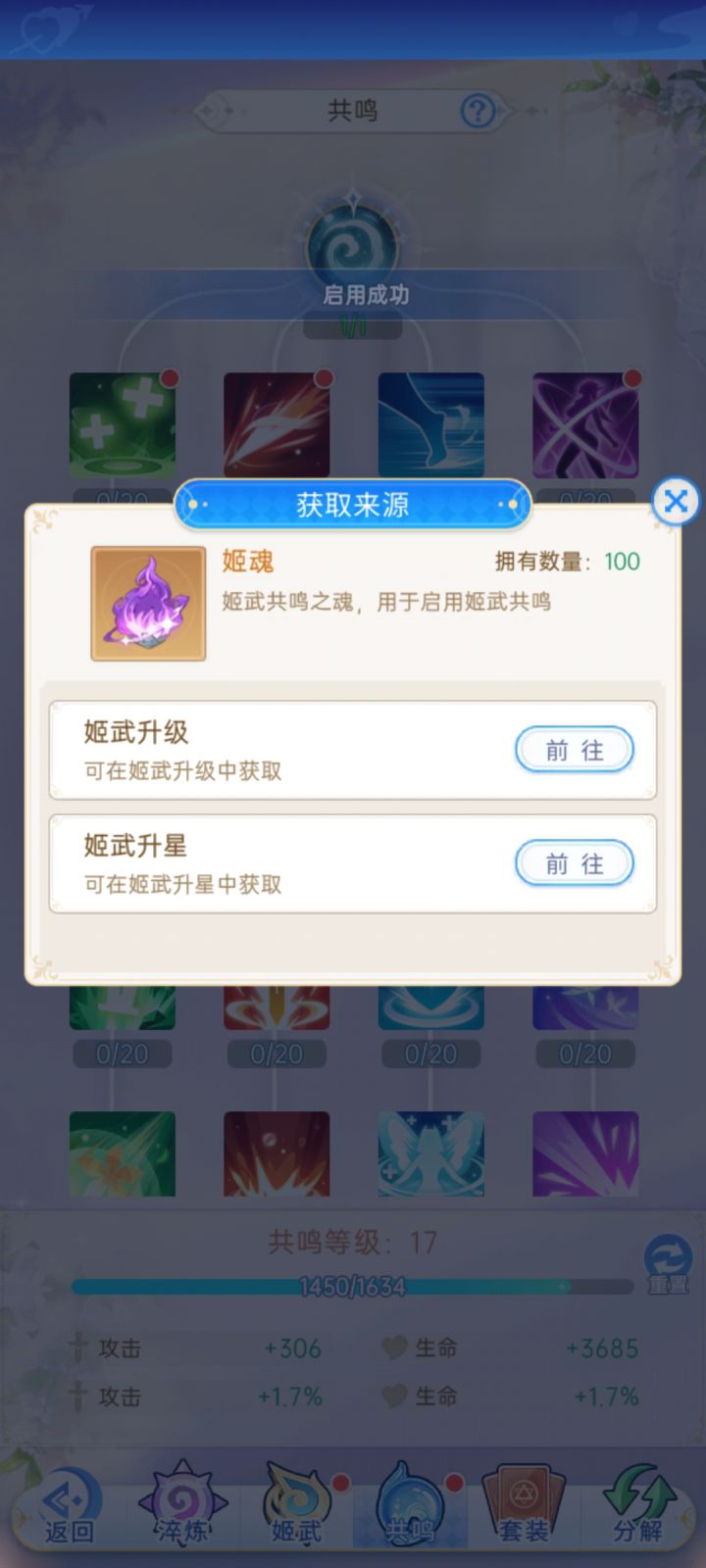Tap the blue footstep resonance skill node

(x=429, y=424)
